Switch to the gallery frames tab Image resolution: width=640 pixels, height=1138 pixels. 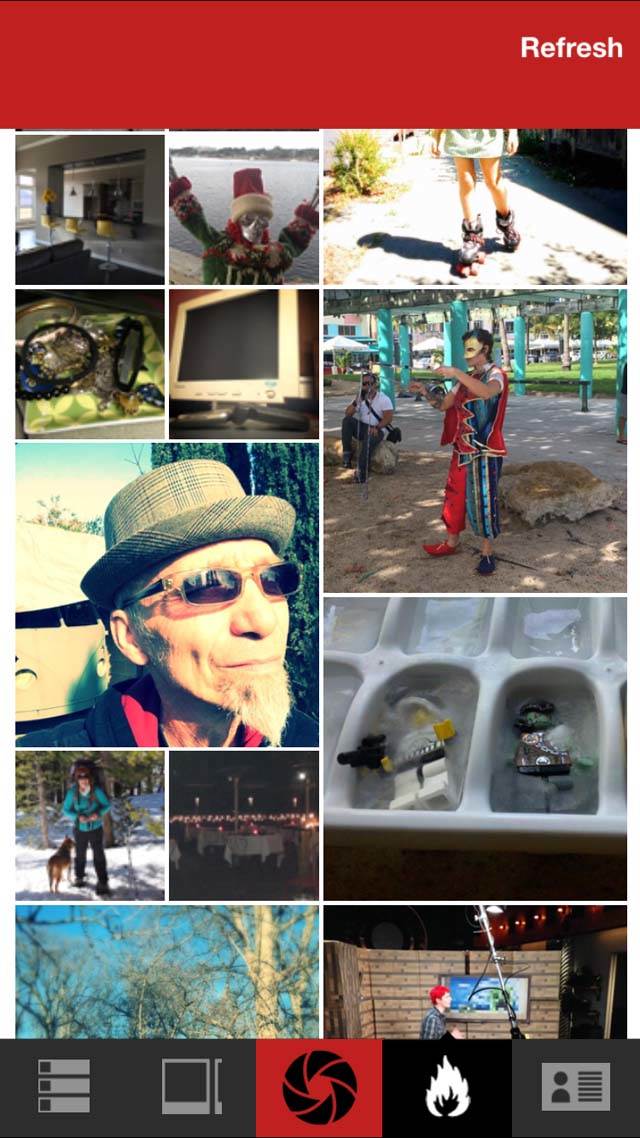(x=192, y=1086)
